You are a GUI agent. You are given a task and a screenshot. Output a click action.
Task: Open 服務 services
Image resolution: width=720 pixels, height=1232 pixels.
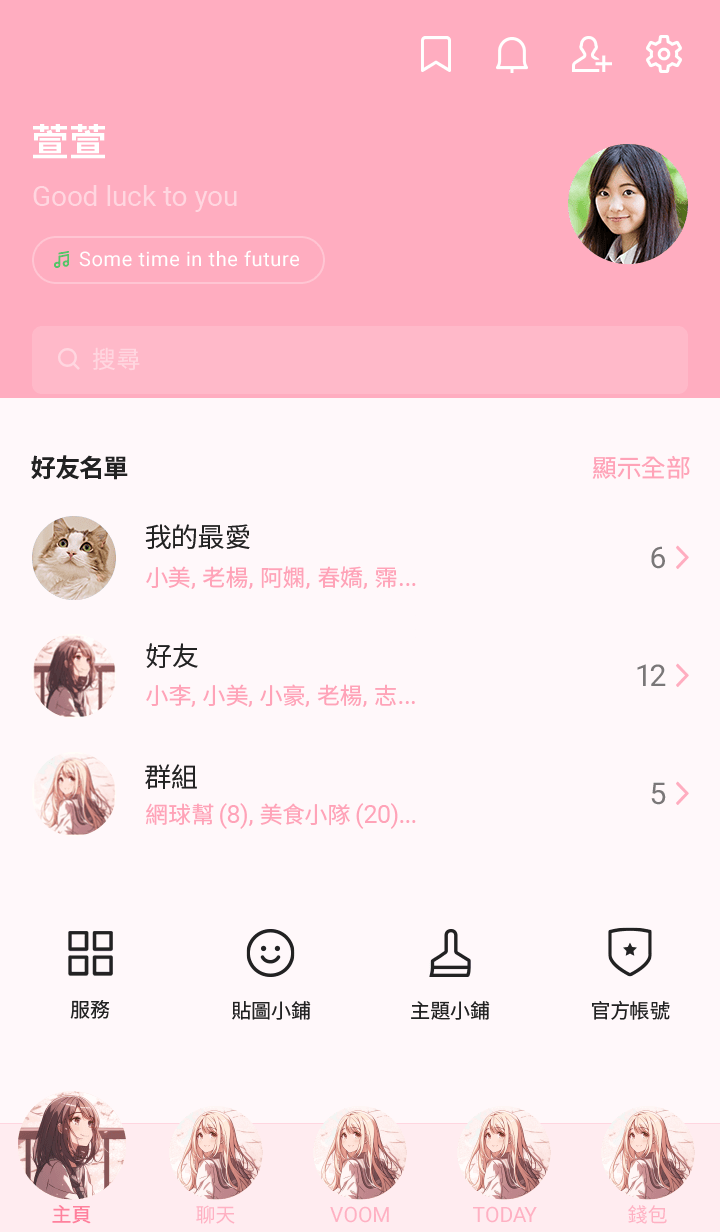[90, 972]
